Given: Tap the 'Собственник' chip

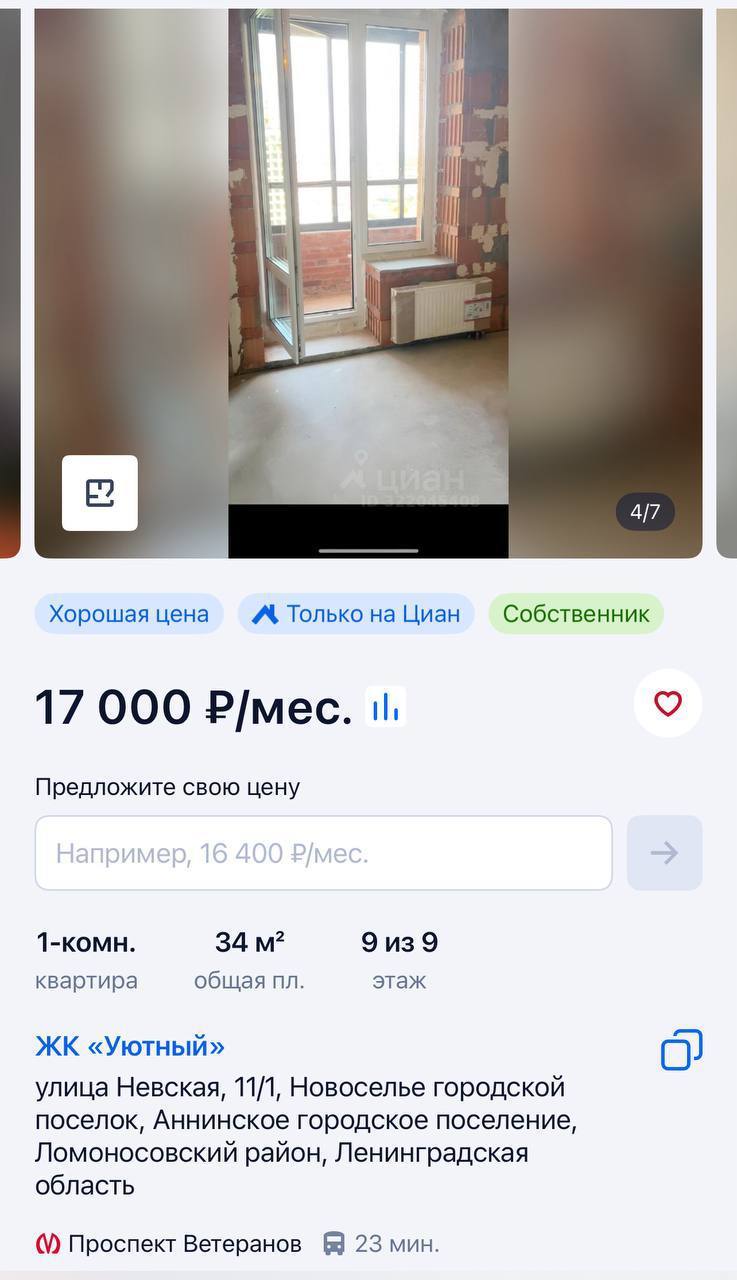Looking at the screenshot, I should click(576, 614).
